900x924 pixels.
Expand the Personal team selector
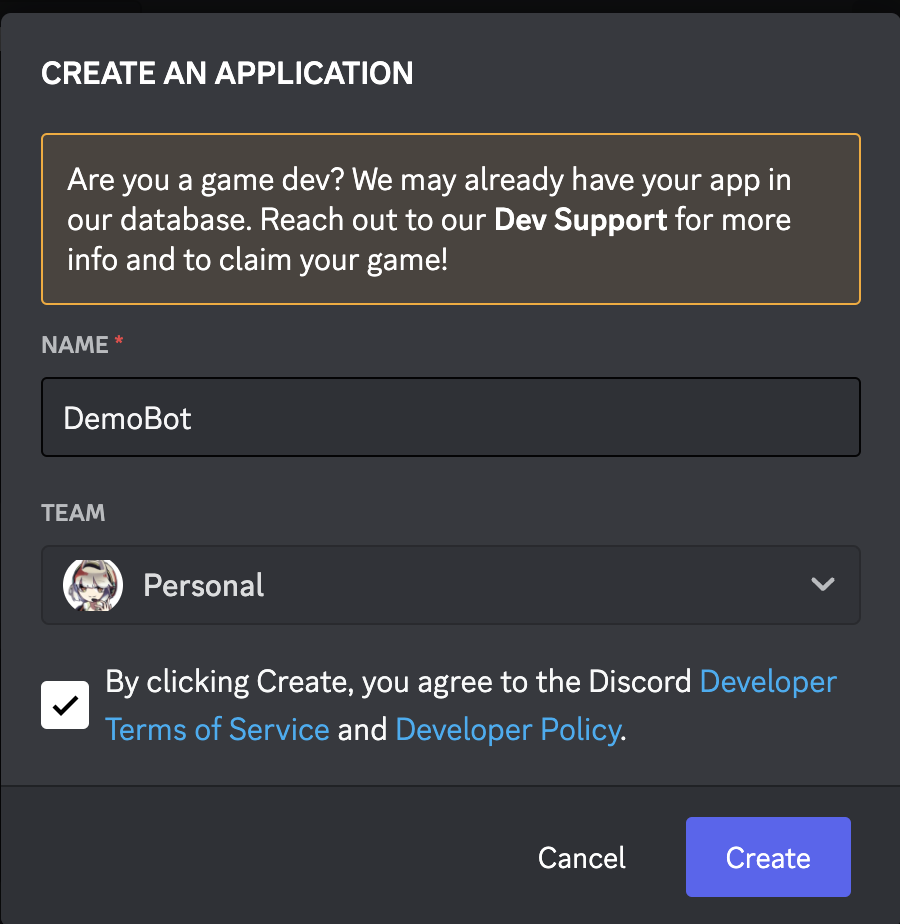click(450, 584)
